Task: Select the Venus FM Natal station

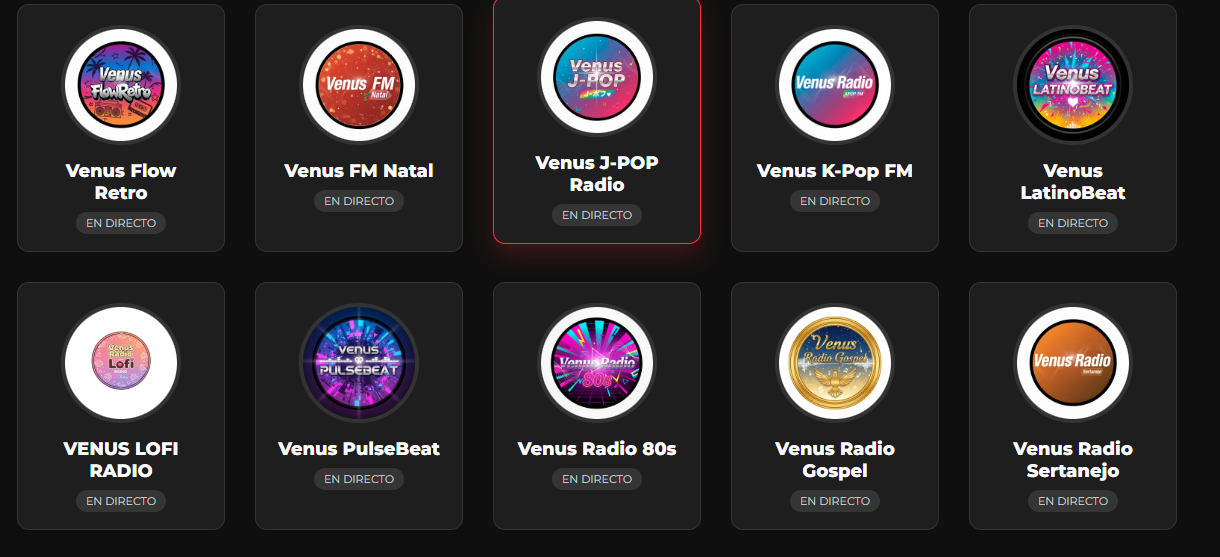Action: (359, 128)
